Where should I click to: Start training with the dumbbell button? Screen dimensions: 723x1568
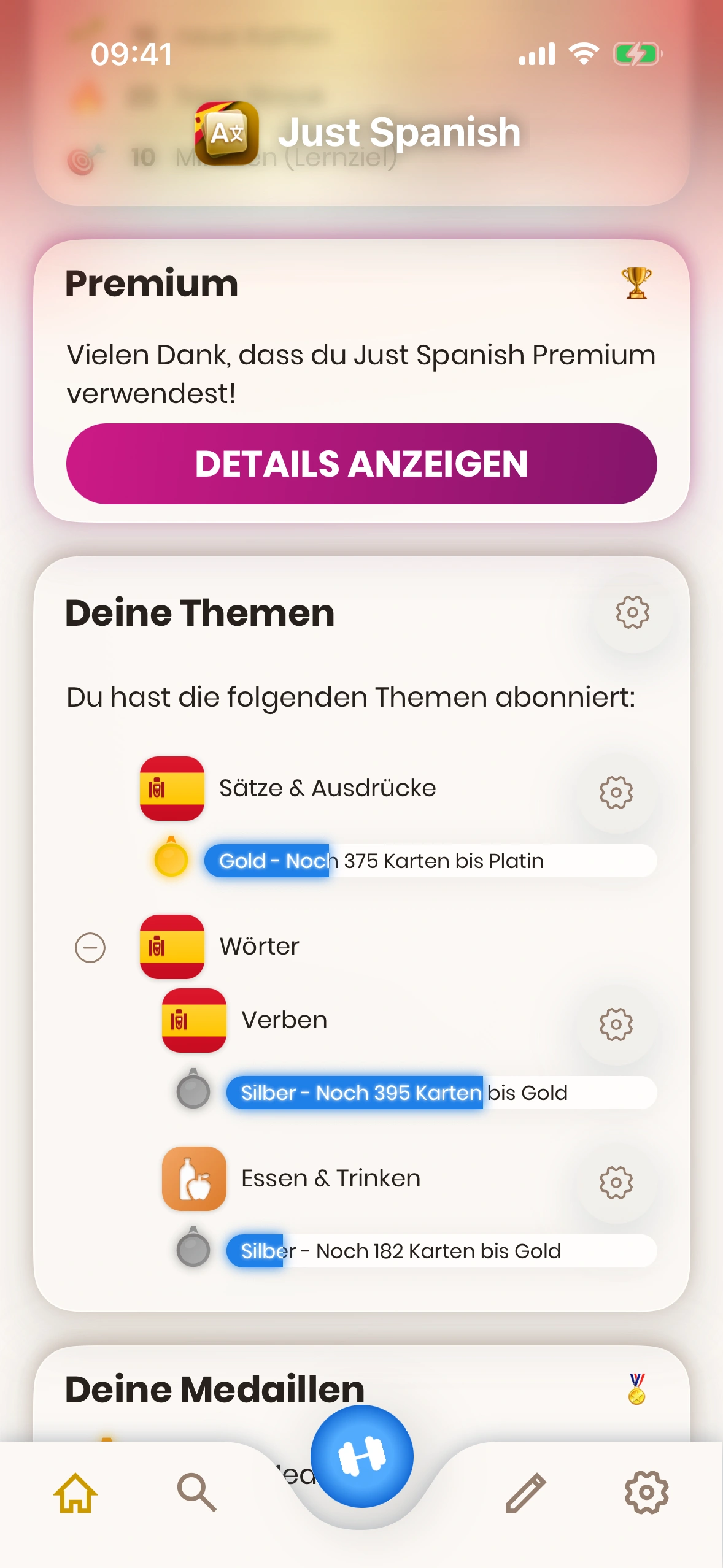point(361,1456)
